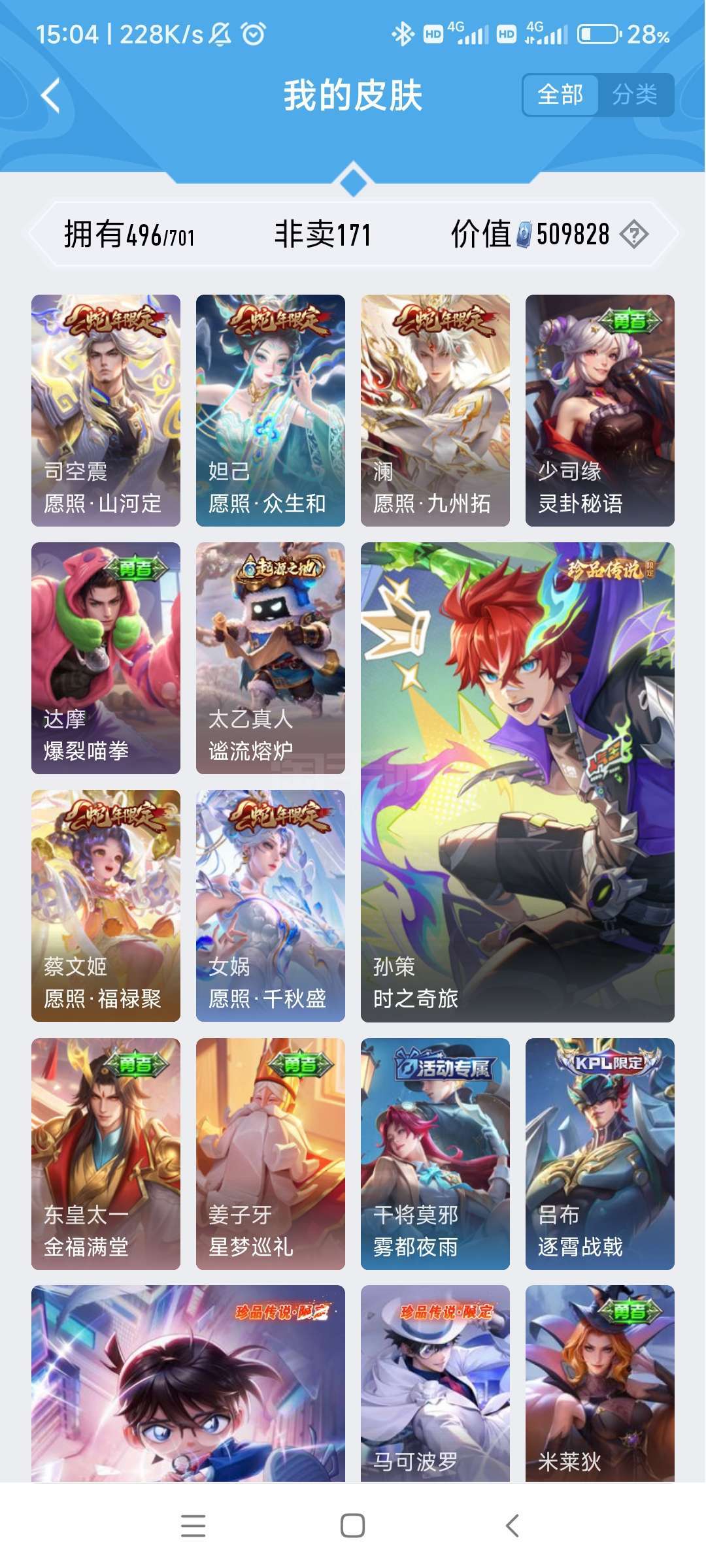Open the large 孙策 时之奇旅 skin card
This screenshot has width=706, height=1568.
coord(518,782)
